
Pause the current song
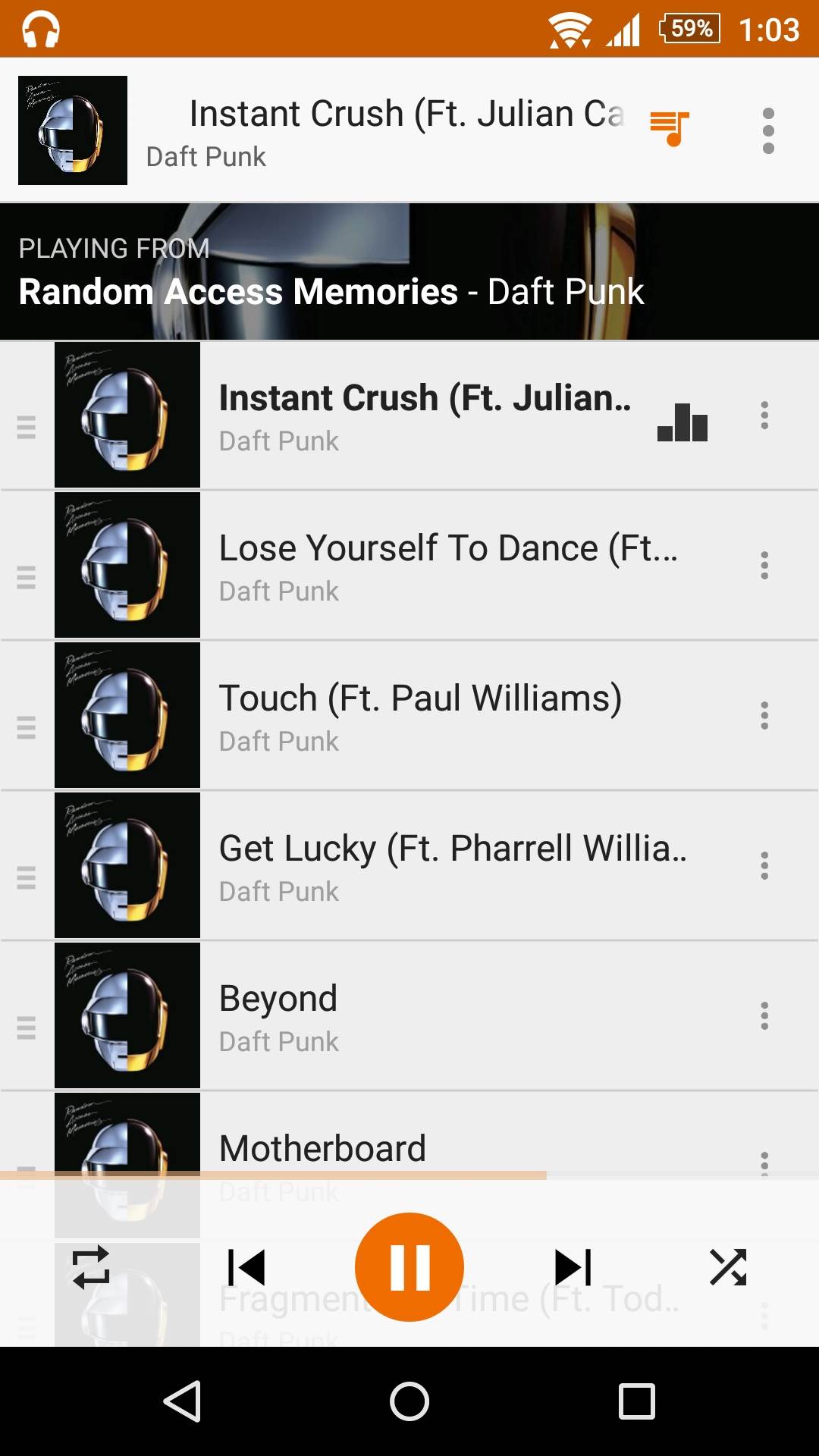point(409,1266)
